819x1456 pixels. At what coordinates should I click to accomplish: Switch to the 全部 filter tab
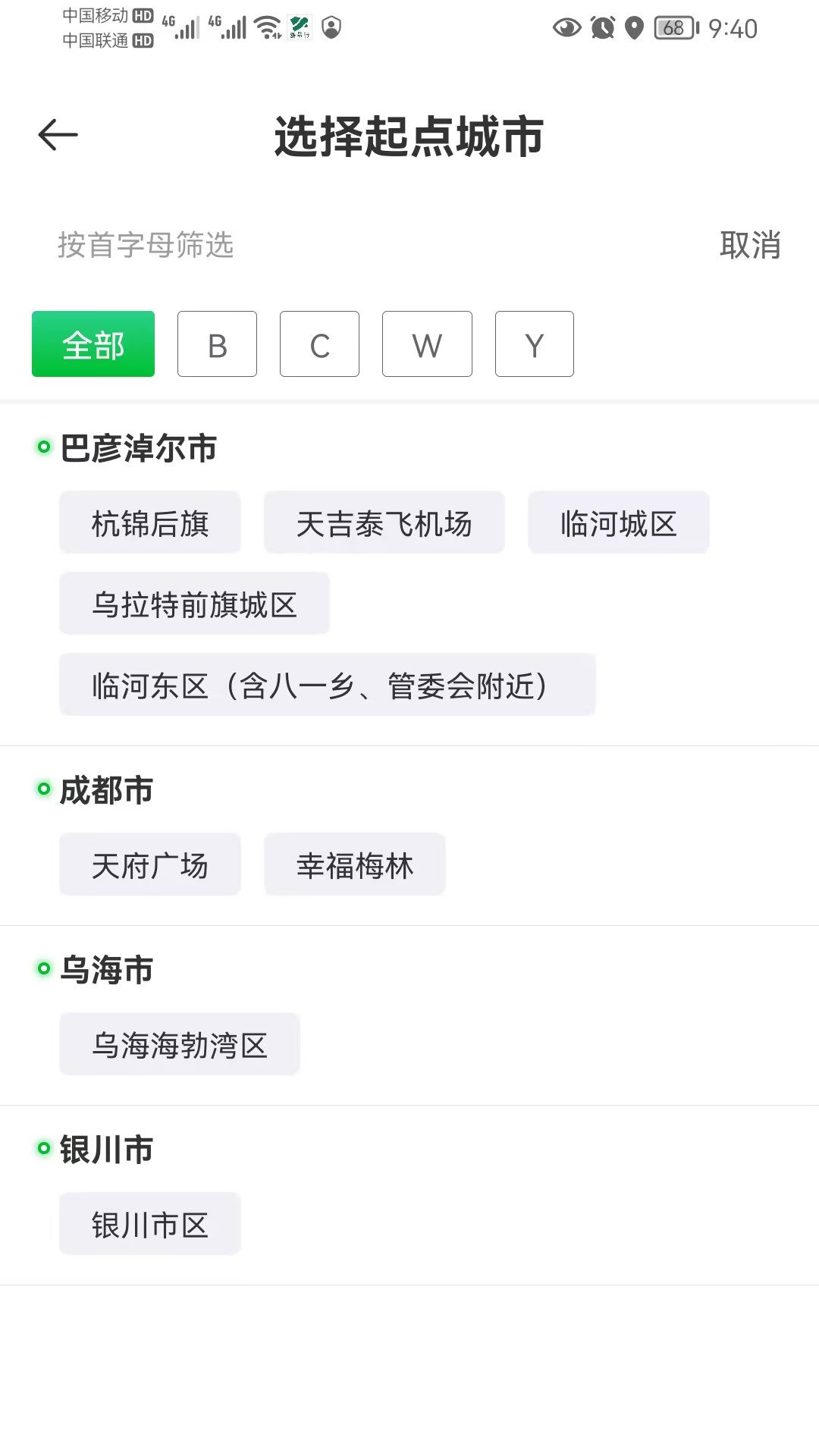[x=93, y=344]
